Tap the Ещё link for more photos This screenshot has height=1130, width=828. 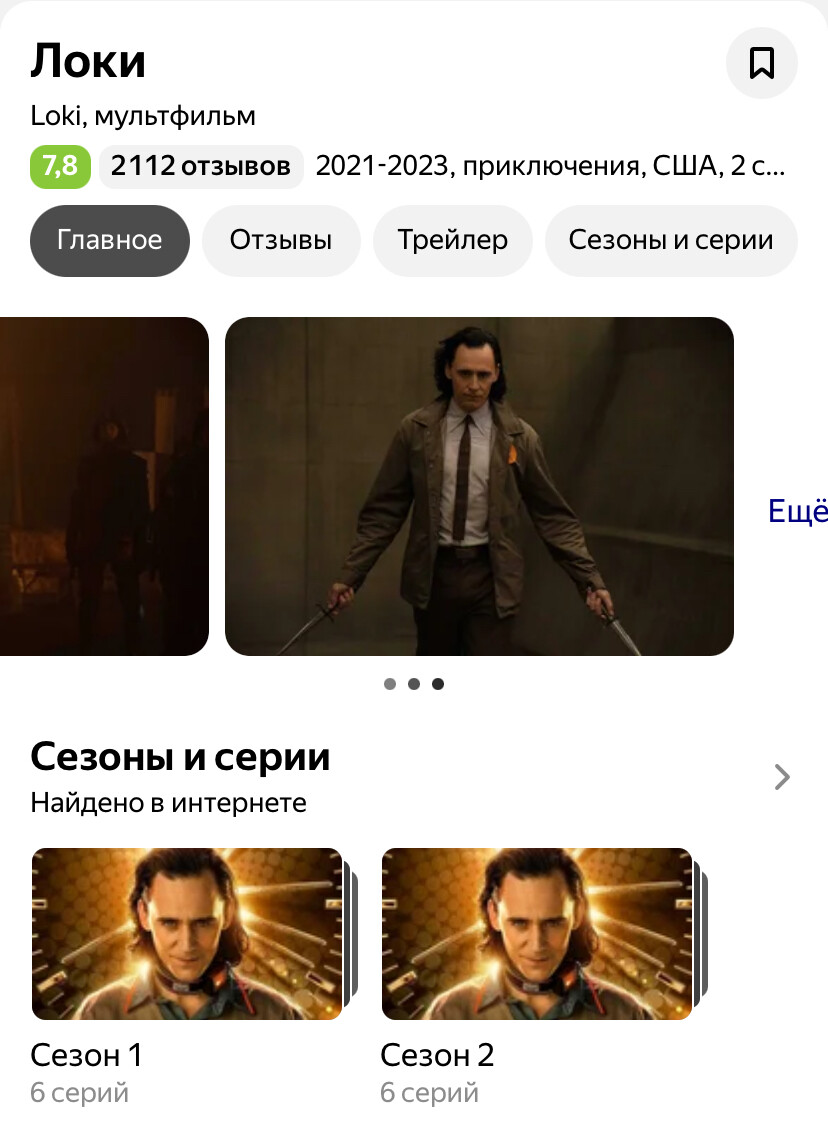(x=797, y=511)
